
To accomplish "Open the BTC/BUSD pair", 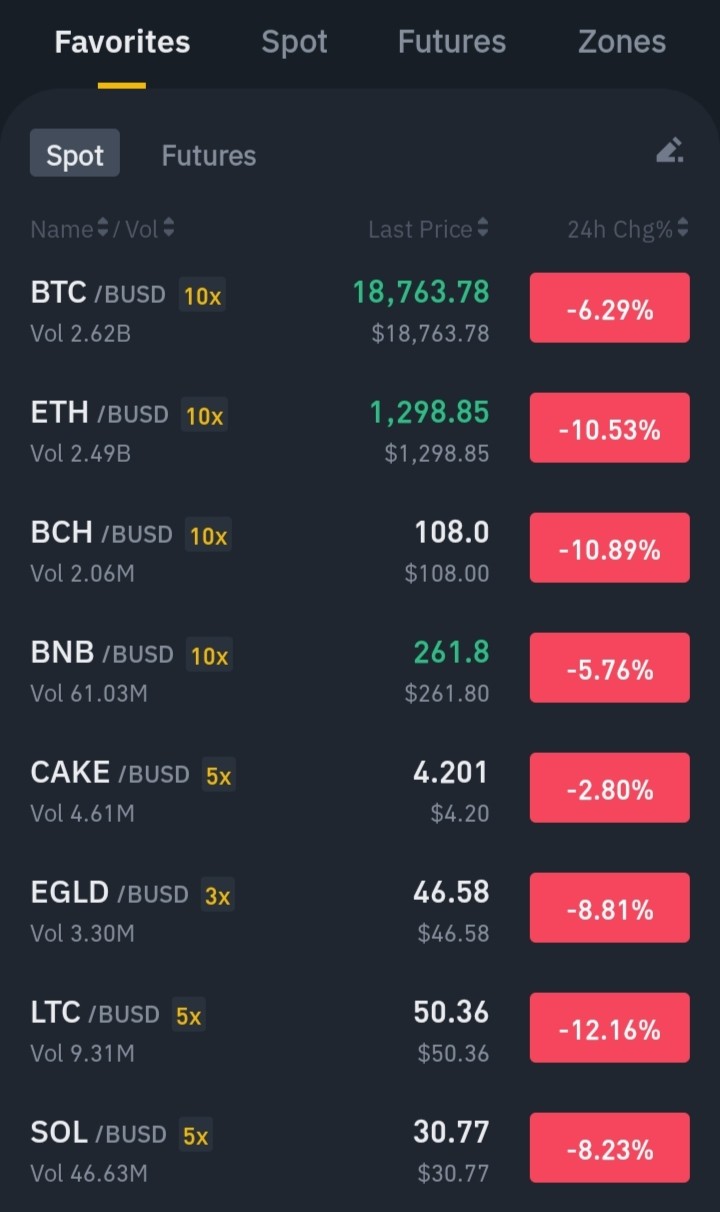I will click(x=360, y=309).
